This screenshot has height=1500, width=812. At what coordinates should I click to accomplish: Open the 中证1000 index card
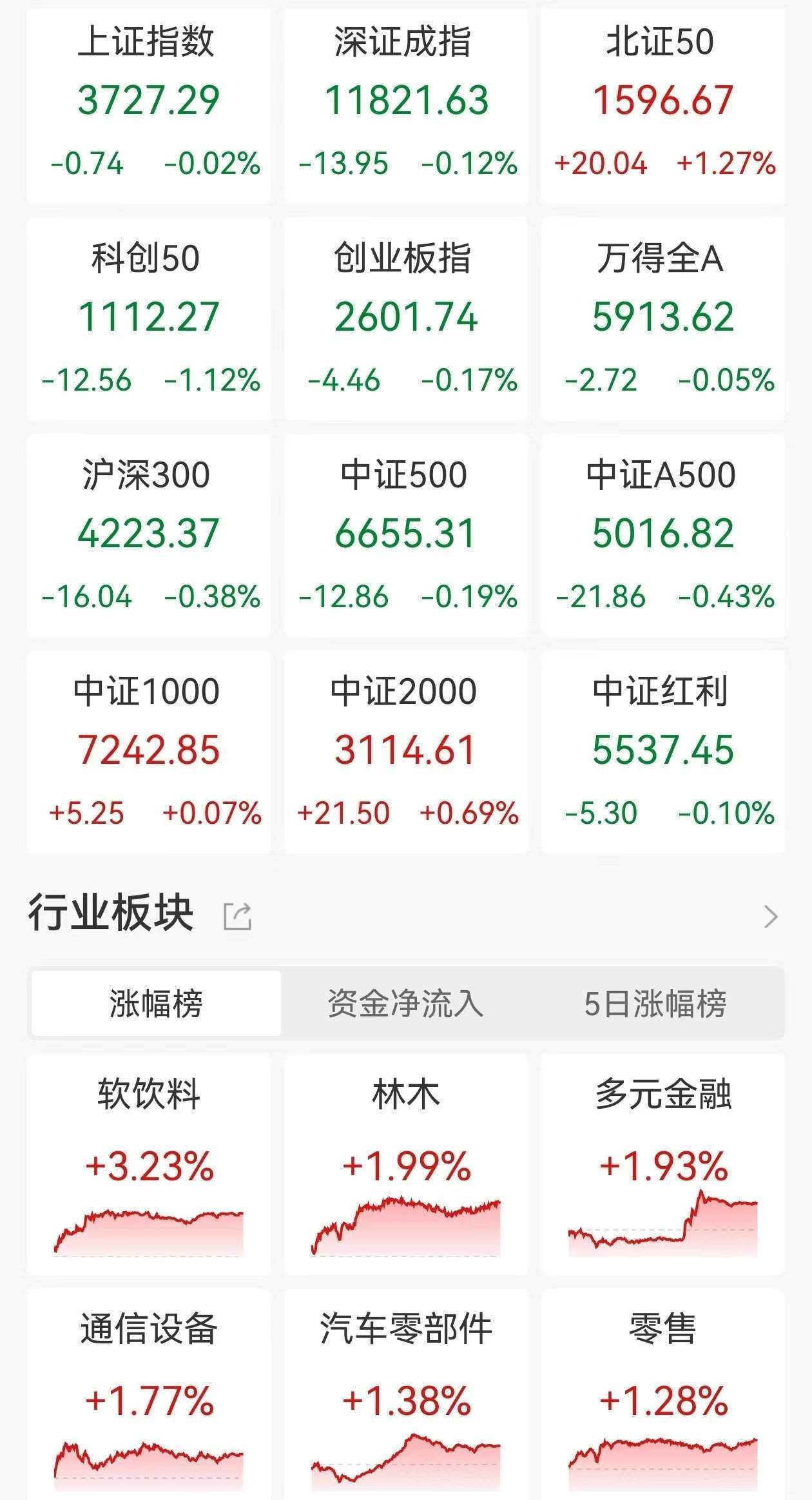[x=149, y=752]
